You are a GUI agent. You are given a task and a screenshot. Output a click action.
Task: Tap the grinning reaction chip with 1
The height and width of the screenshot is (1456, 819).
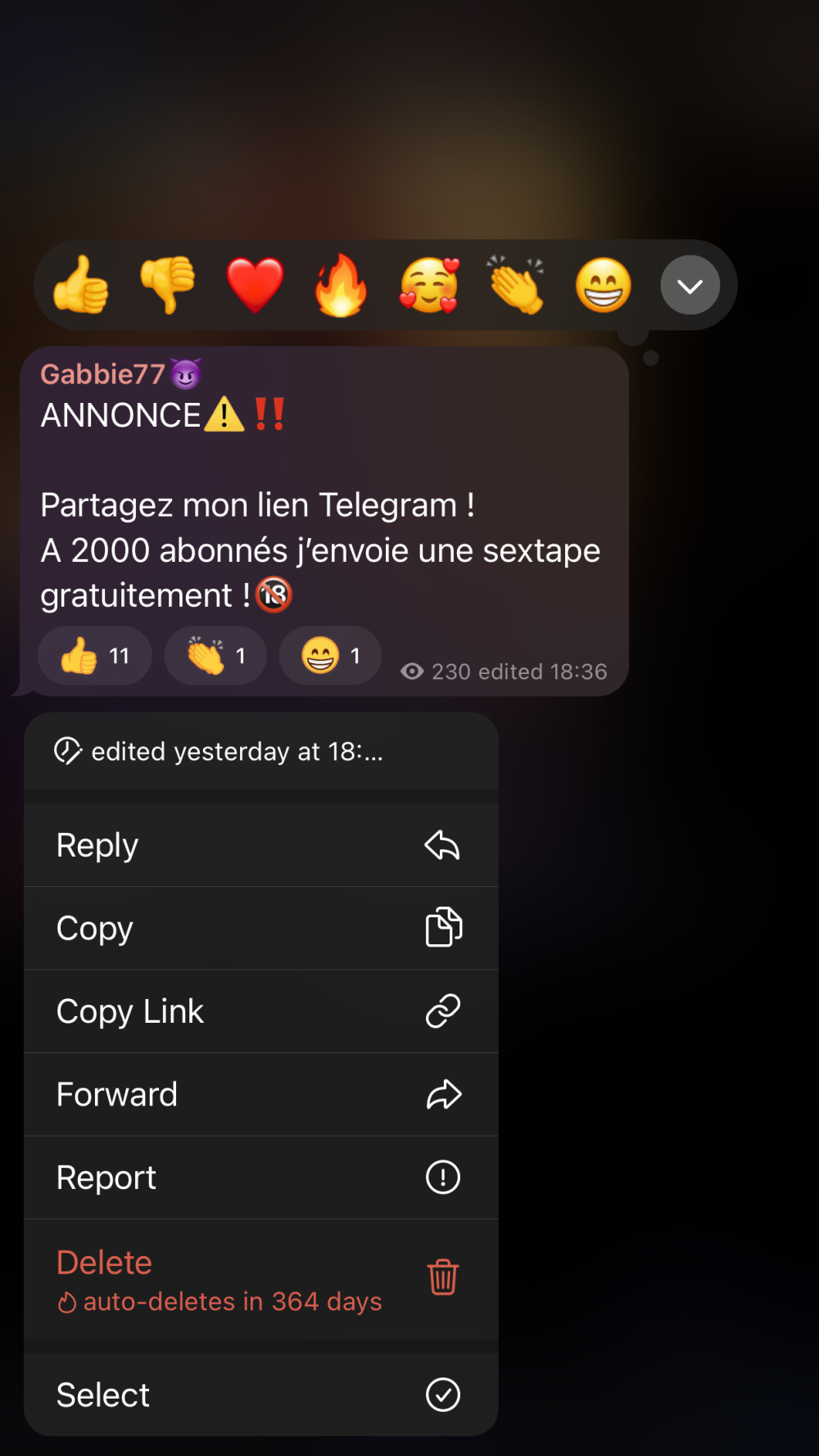pyautogui.click(x=330, y=656)
